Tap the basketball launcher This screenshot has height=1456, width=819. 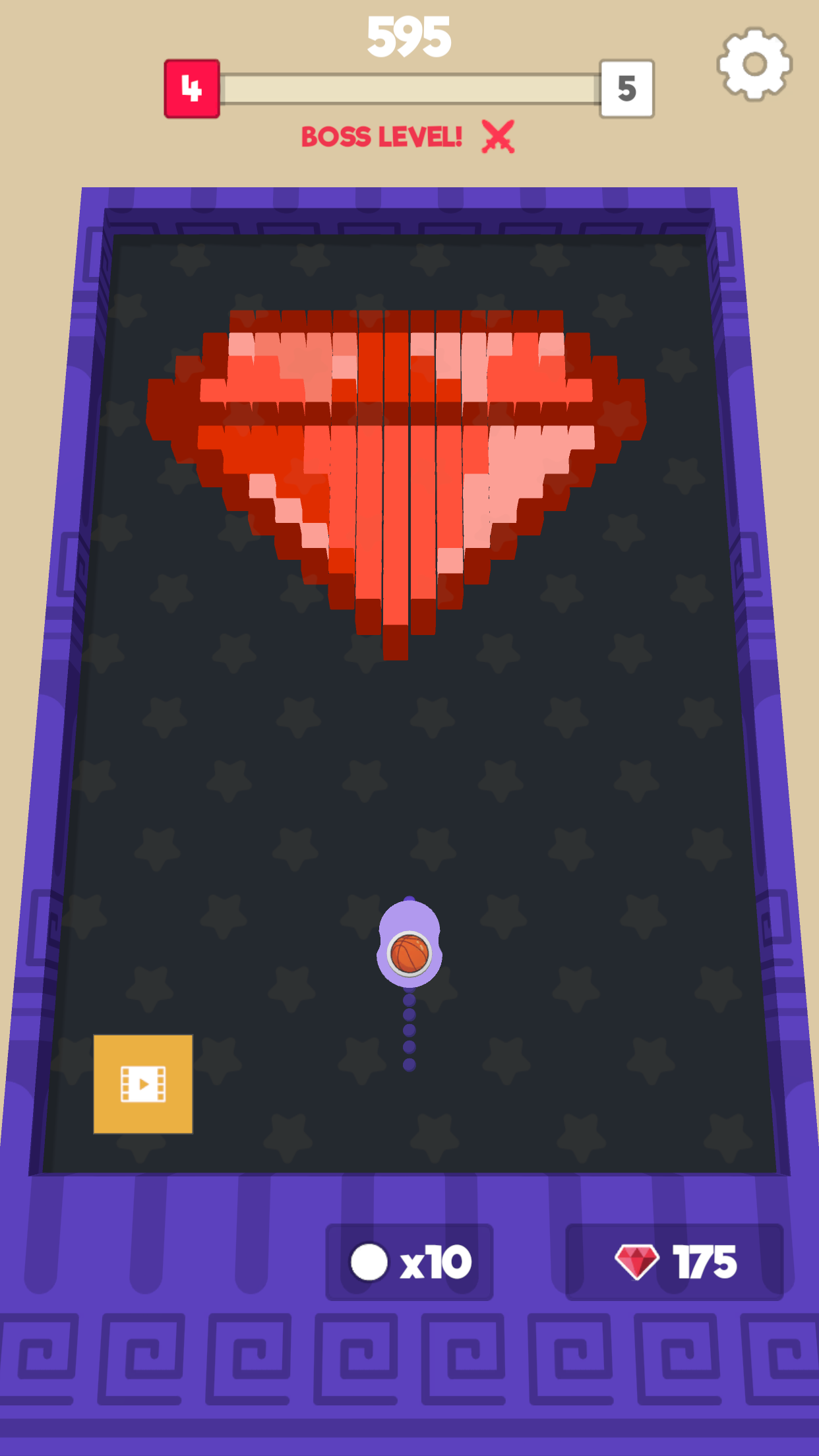409,945
